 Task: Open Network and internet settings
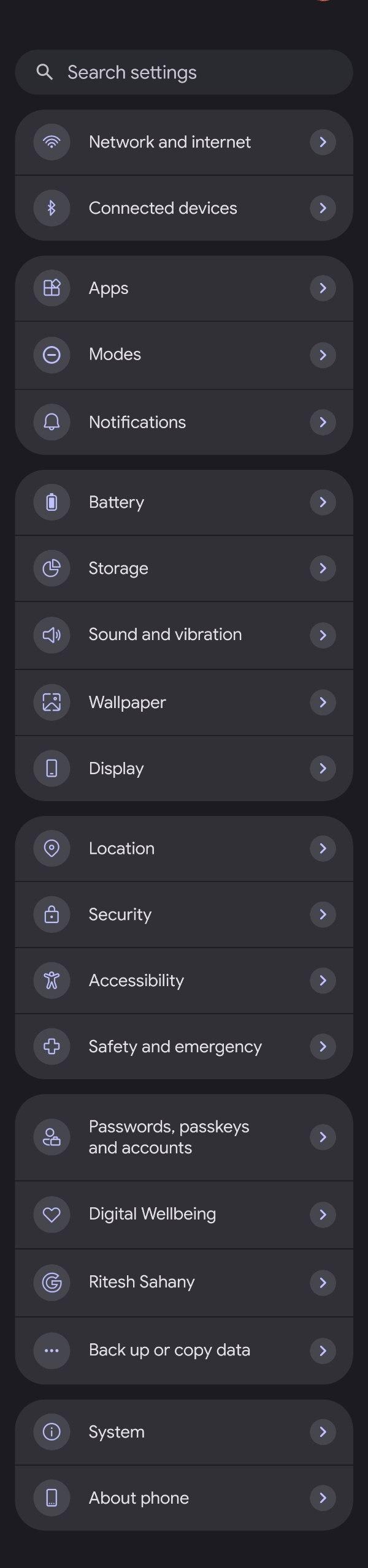tap(184, 142)
